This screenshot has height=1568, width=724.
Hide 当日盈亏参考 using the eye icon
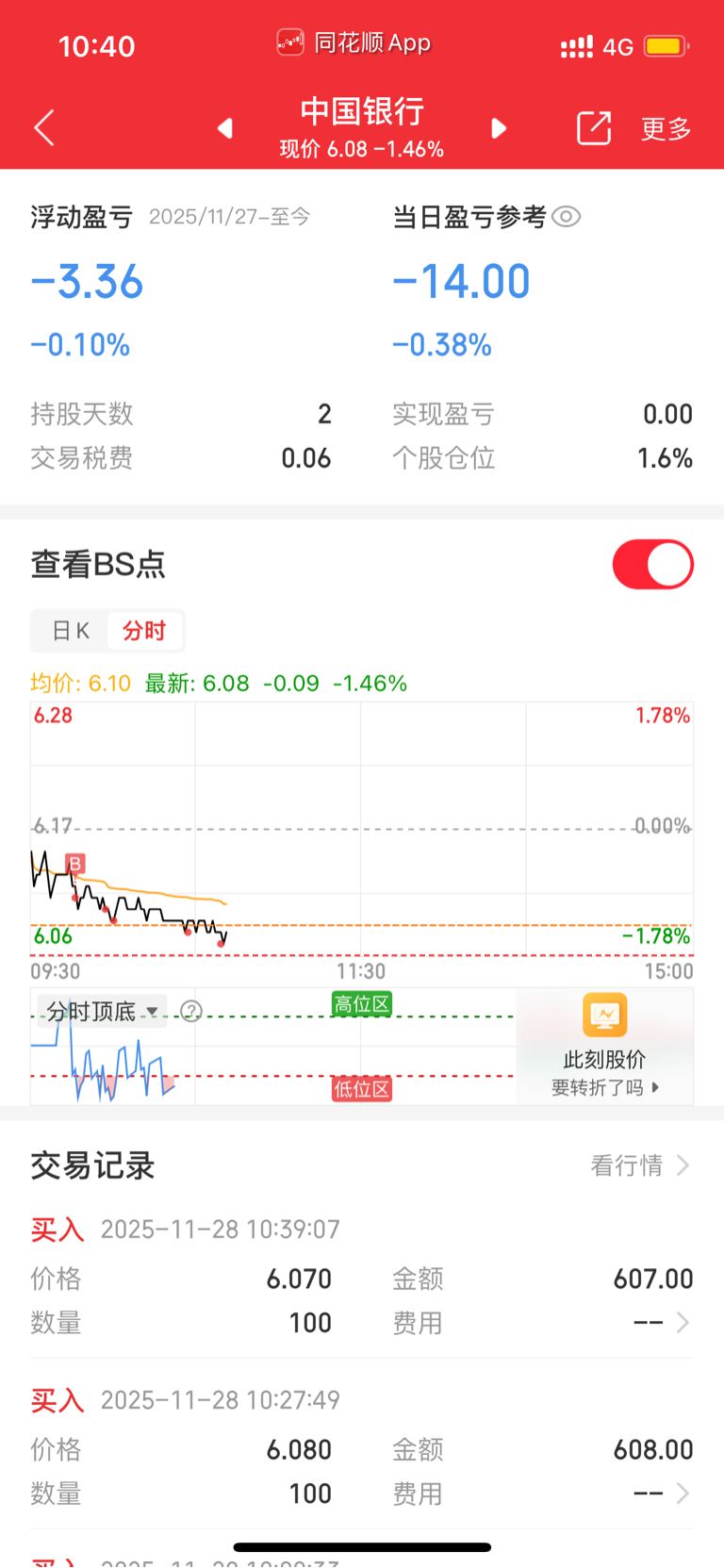pos(566,217)
